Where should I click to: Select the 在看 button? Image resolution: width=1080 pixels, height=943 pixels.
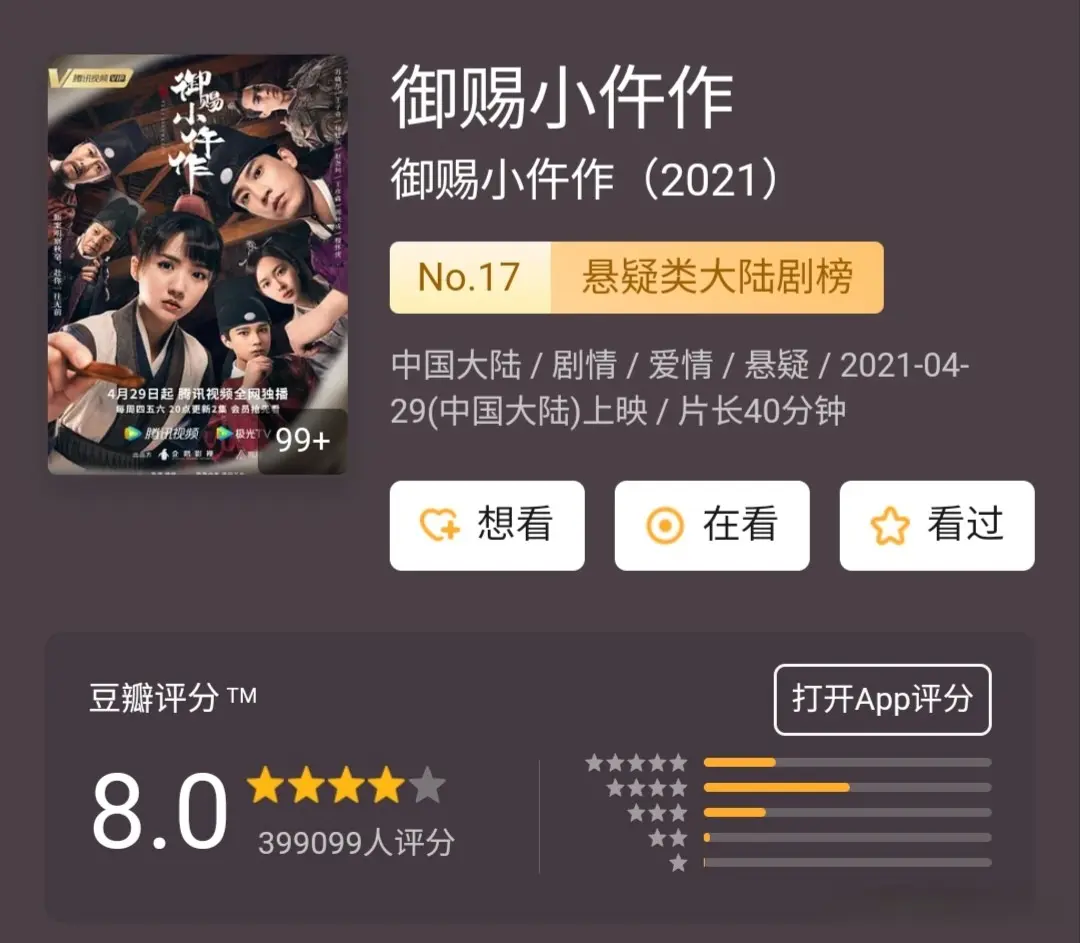coord(711,525)
